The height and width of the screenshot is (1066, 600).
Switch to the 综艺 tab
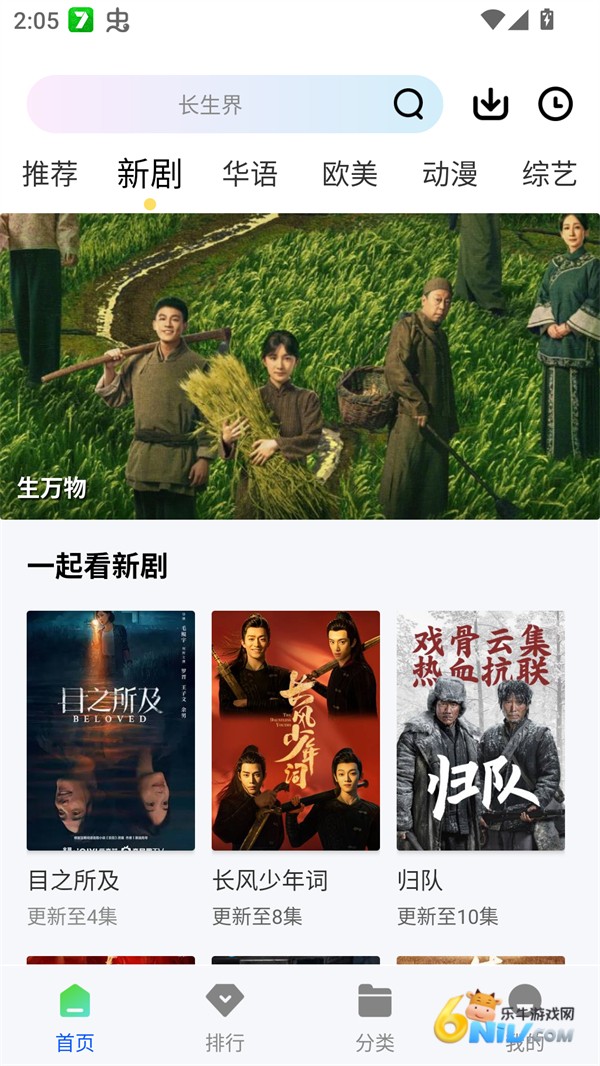tap(549, 174)
